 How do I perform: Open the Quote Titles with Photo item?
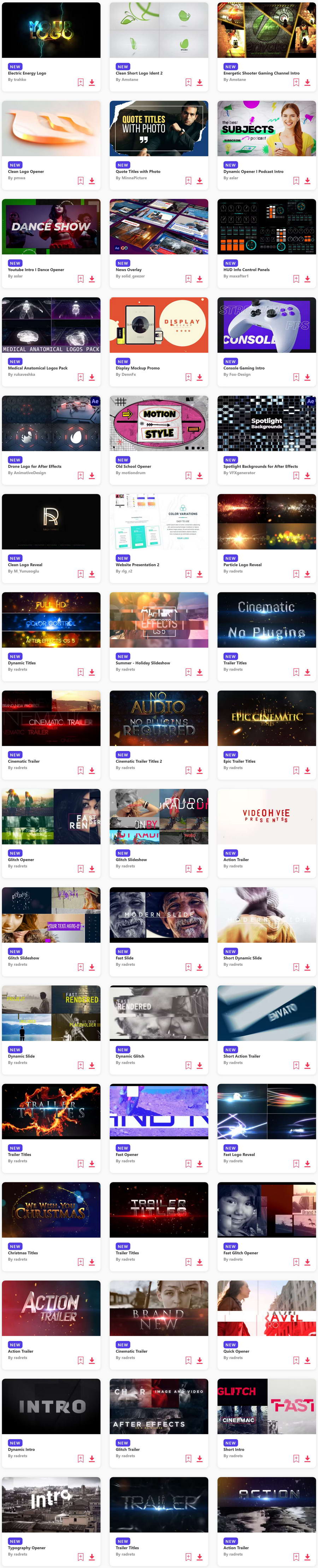(158, 129)
